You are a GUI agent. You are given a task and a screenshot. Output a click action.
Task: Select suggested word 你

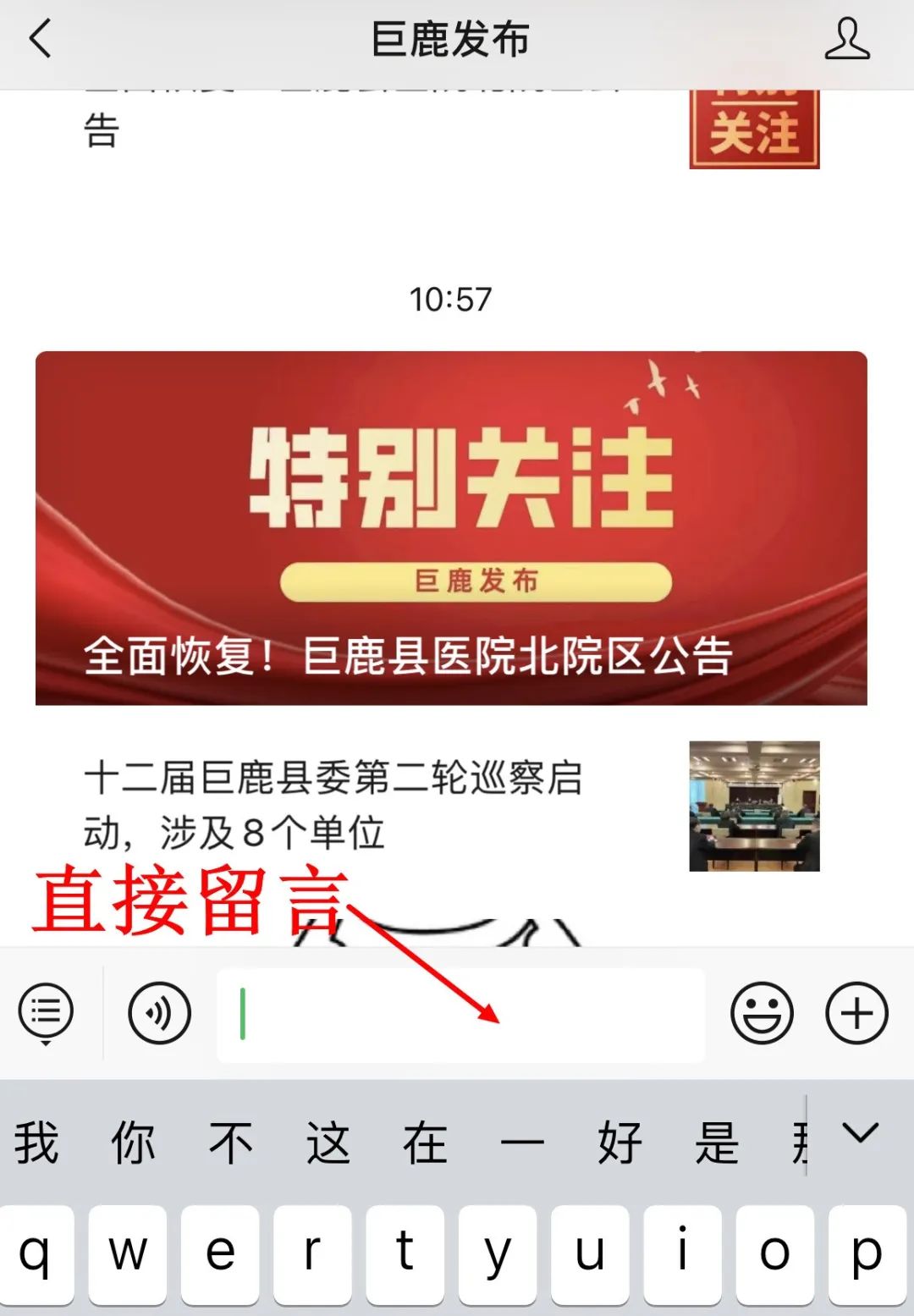tap(134, 1143)
